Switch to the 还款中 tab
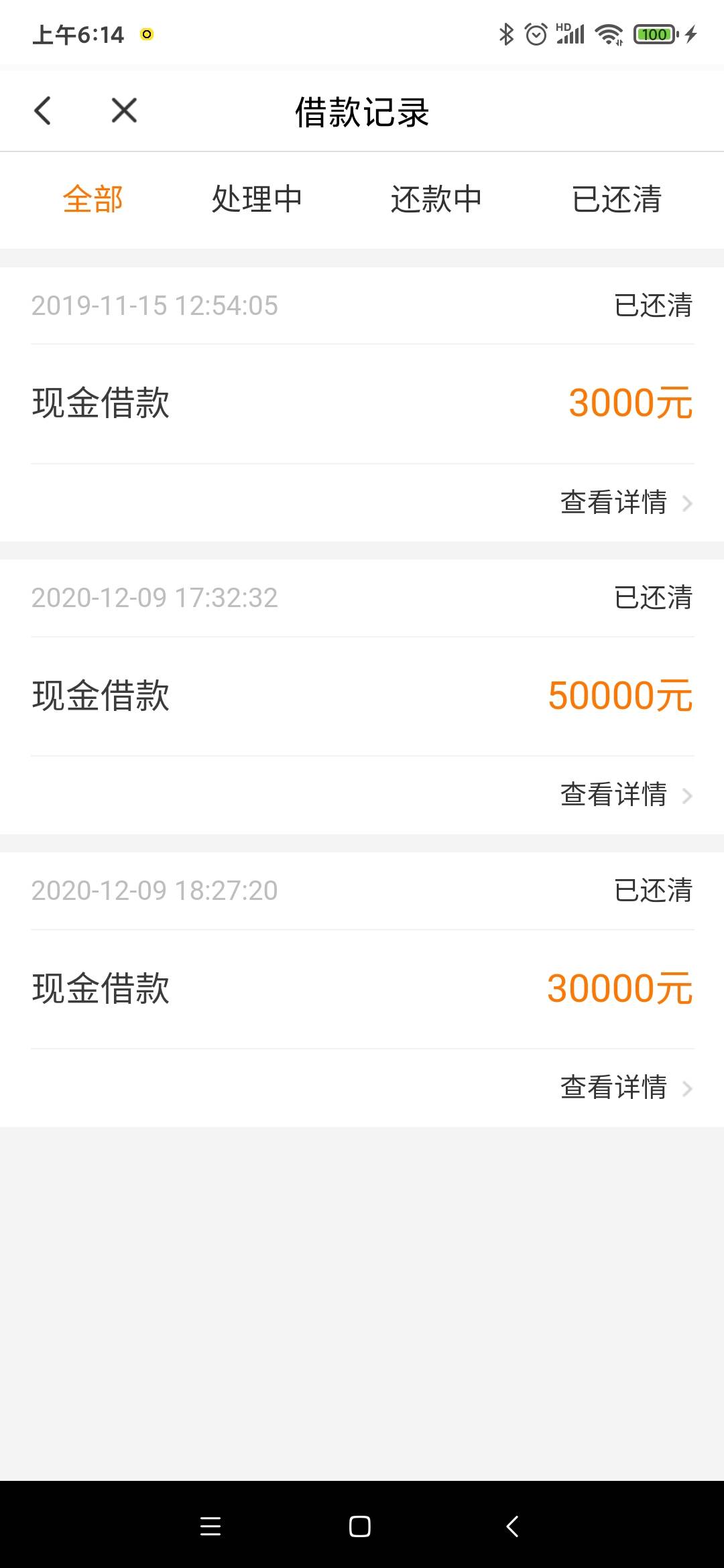724x1568 pixels. [436, 199]
